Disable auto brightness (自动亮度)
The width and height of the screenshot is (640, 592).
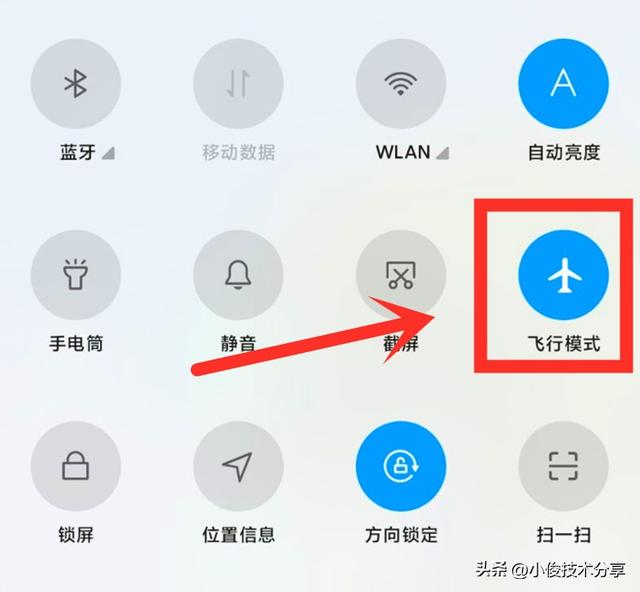(x=563, y=84)
